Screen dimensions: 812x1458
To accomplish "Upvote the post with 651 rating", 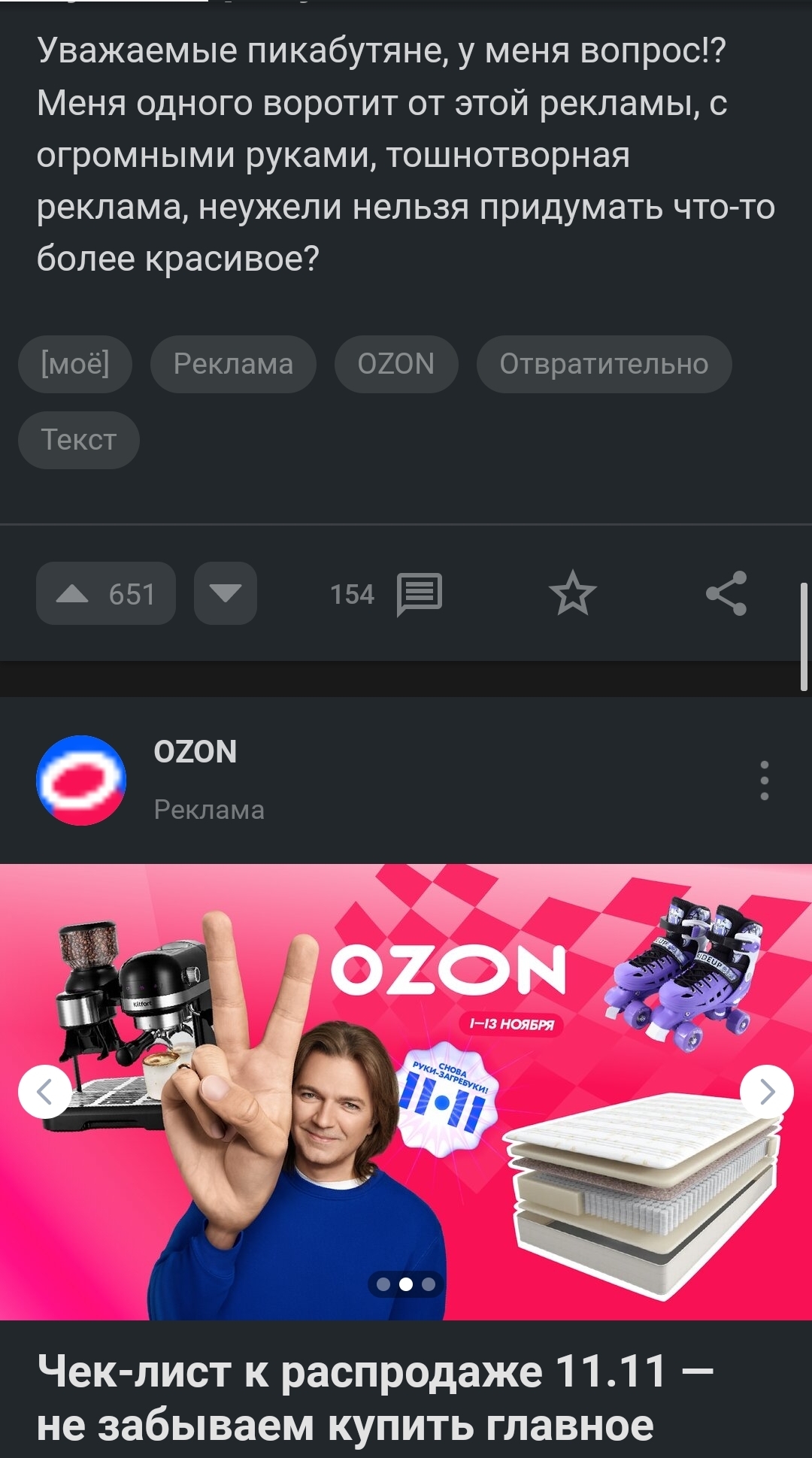I will coord(105,593).
